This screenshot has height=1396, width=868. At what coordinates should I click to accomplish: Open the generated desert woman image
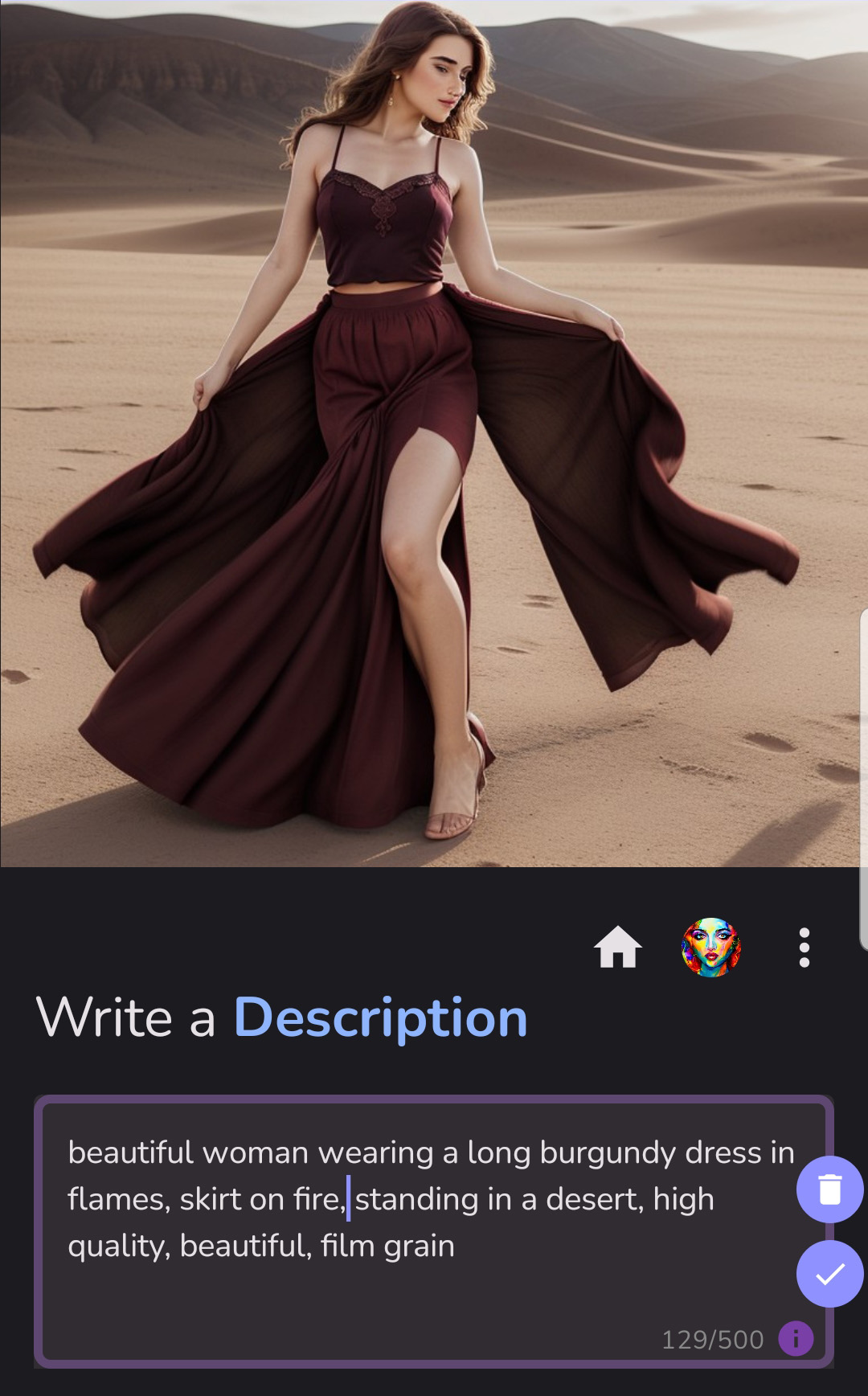[x=434, y=433]
